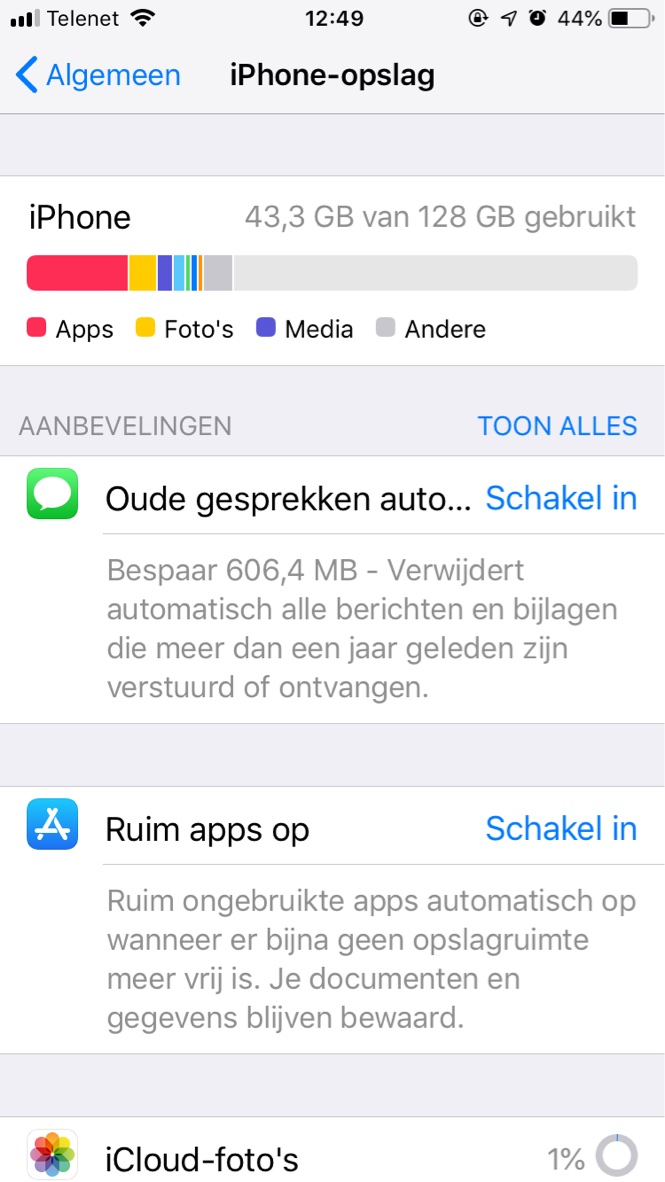Go back to Algemeen settings
The image size is (665, 1182).
tap(98, 76)
